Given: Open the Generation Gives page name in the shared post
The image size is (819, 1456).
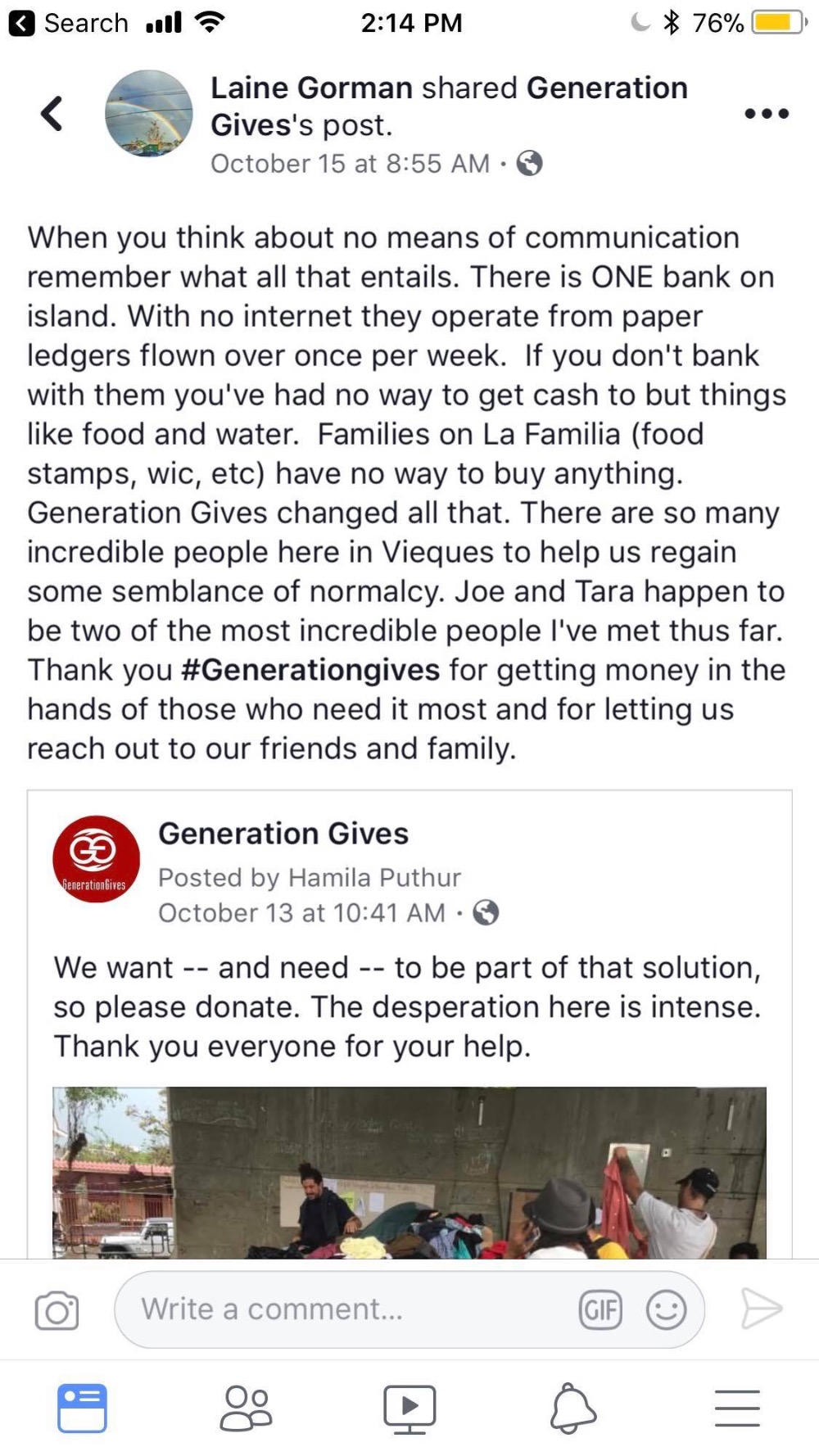Looking at the screenshot, I should pyautogui.click(x=283, y=834).
